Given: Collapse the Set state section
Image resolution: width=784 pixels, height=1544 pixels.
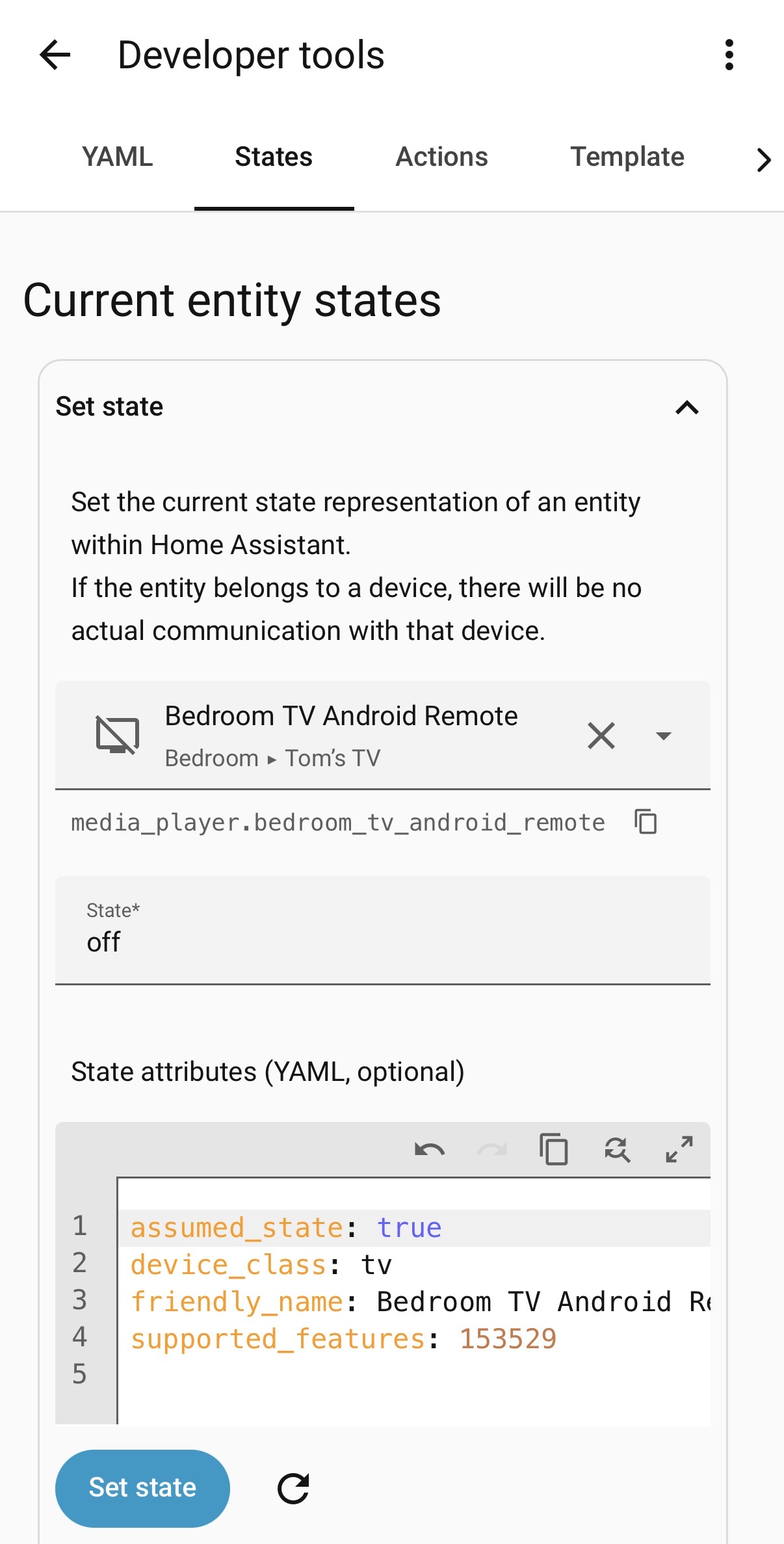Looking at the screenshot, I should (x=686, y=408).
